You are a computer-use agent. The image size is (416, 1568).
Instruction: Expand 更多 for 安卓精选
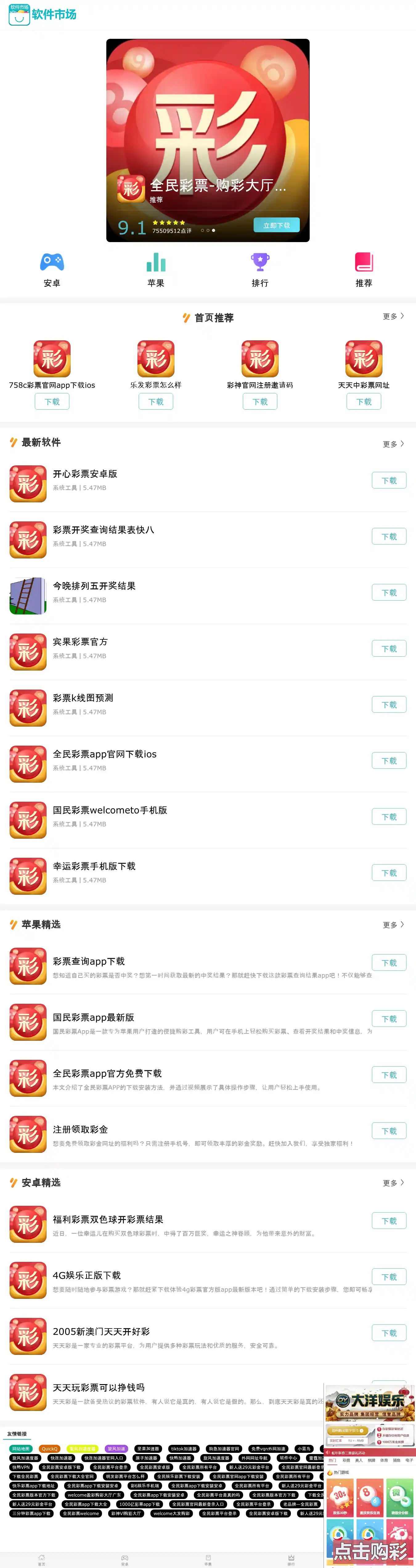393,1183
